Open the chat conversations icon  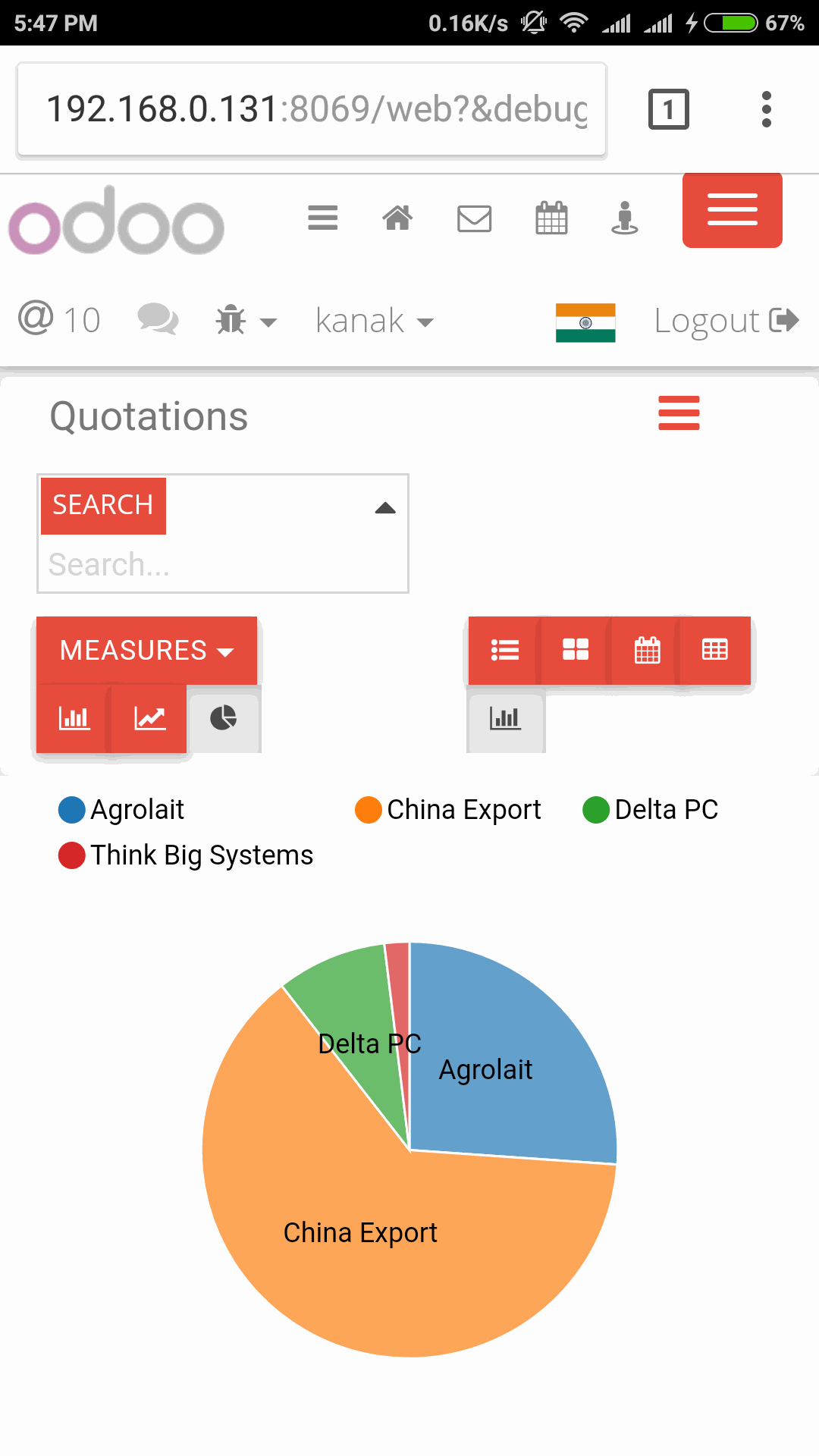[x=158, y=319]
